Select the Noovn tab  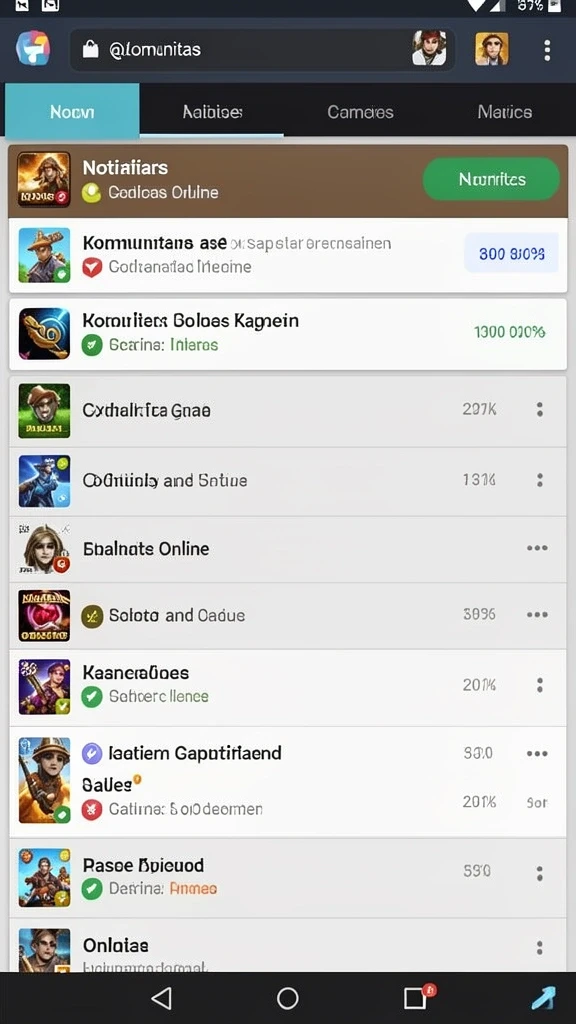click(72, 112)
